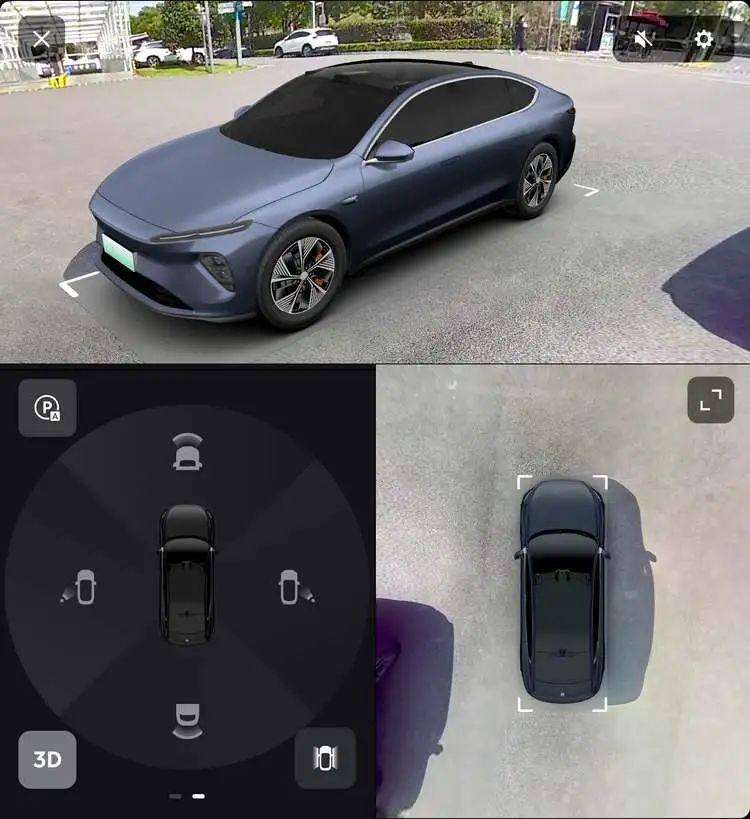Select the front camera view

point(187,452)
